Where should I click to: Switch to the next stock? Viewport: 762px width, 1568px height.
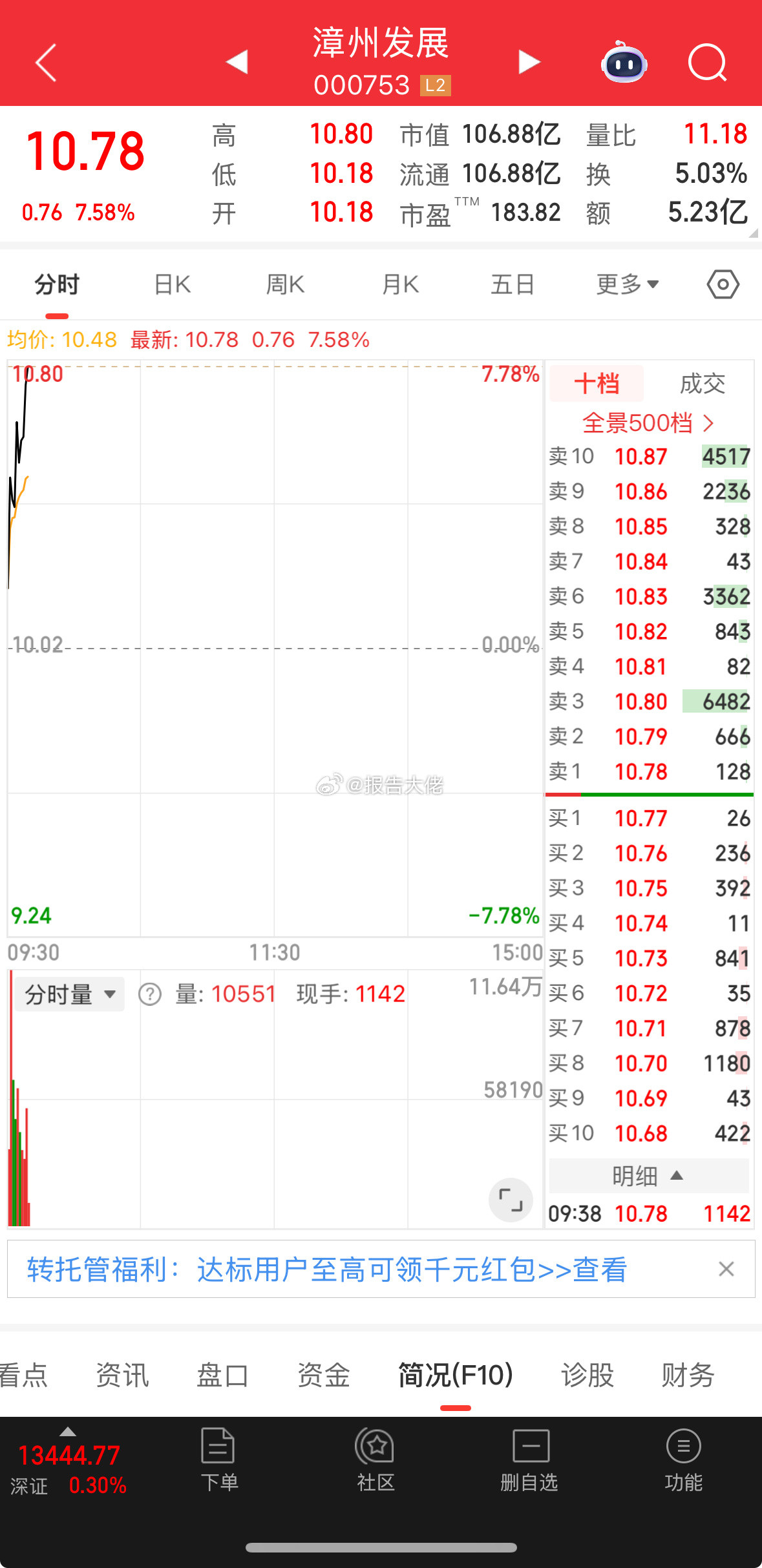coord(529,62)
